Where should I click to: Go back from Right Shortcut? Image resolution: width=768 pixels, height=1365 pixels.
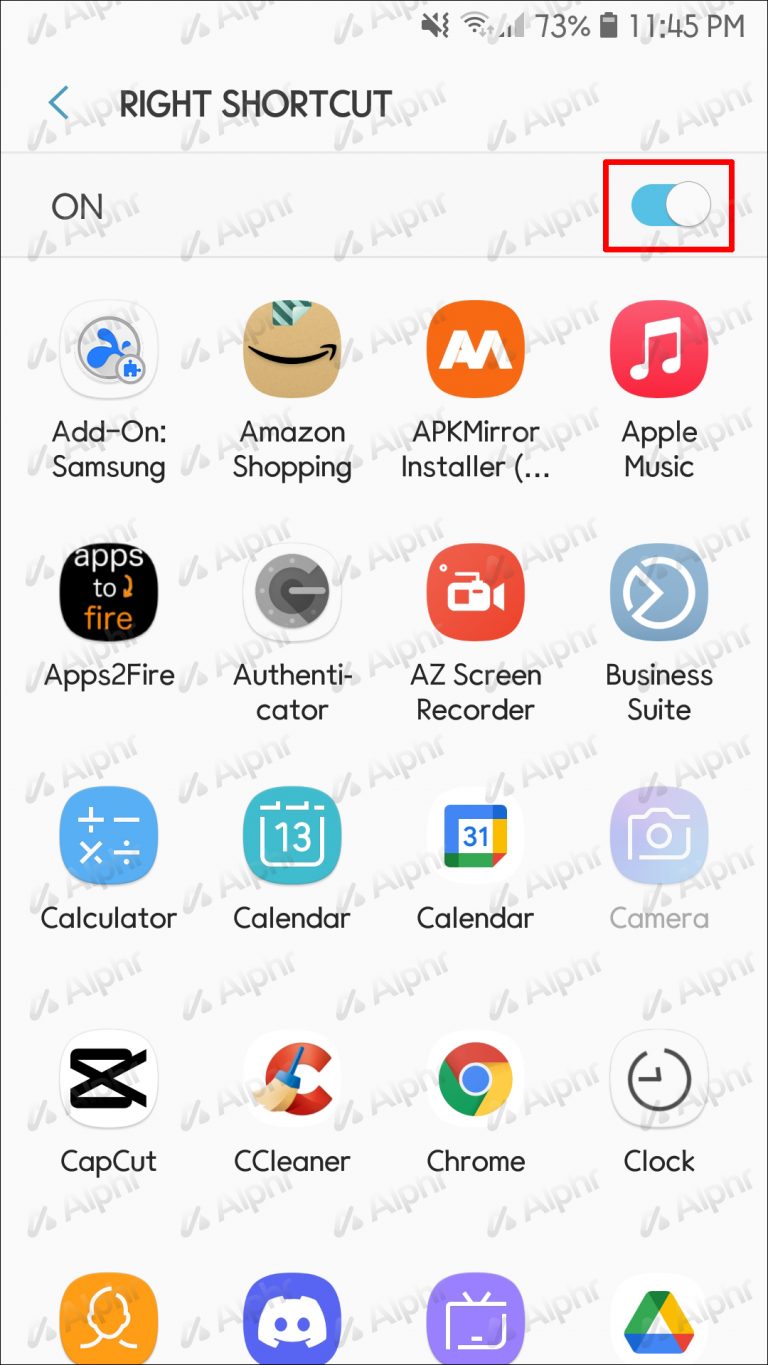tap(59, 103)
